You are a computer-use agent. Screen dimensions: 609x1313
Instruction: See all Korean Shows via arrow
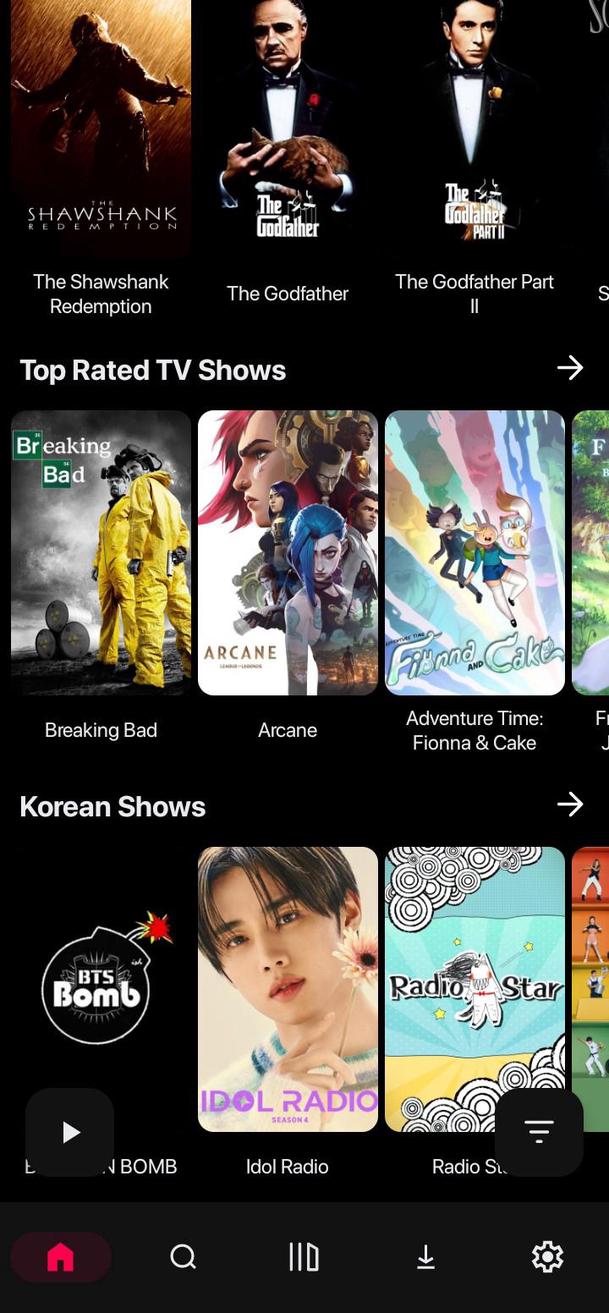pyautogui.click(x=570, y=804)
